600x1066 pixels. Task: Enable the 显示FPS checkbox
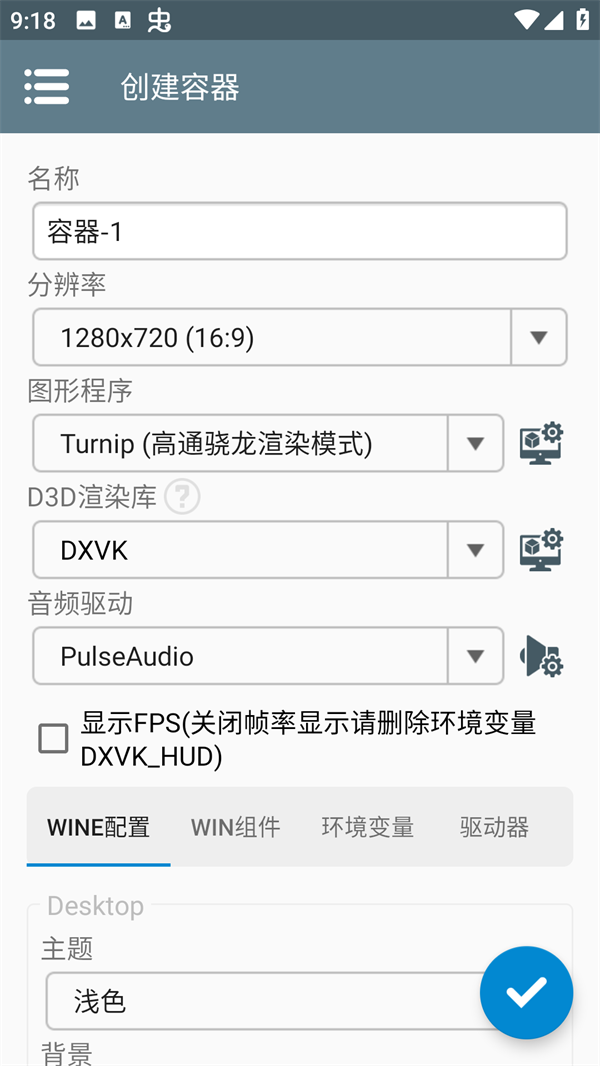tap(53, 738)
